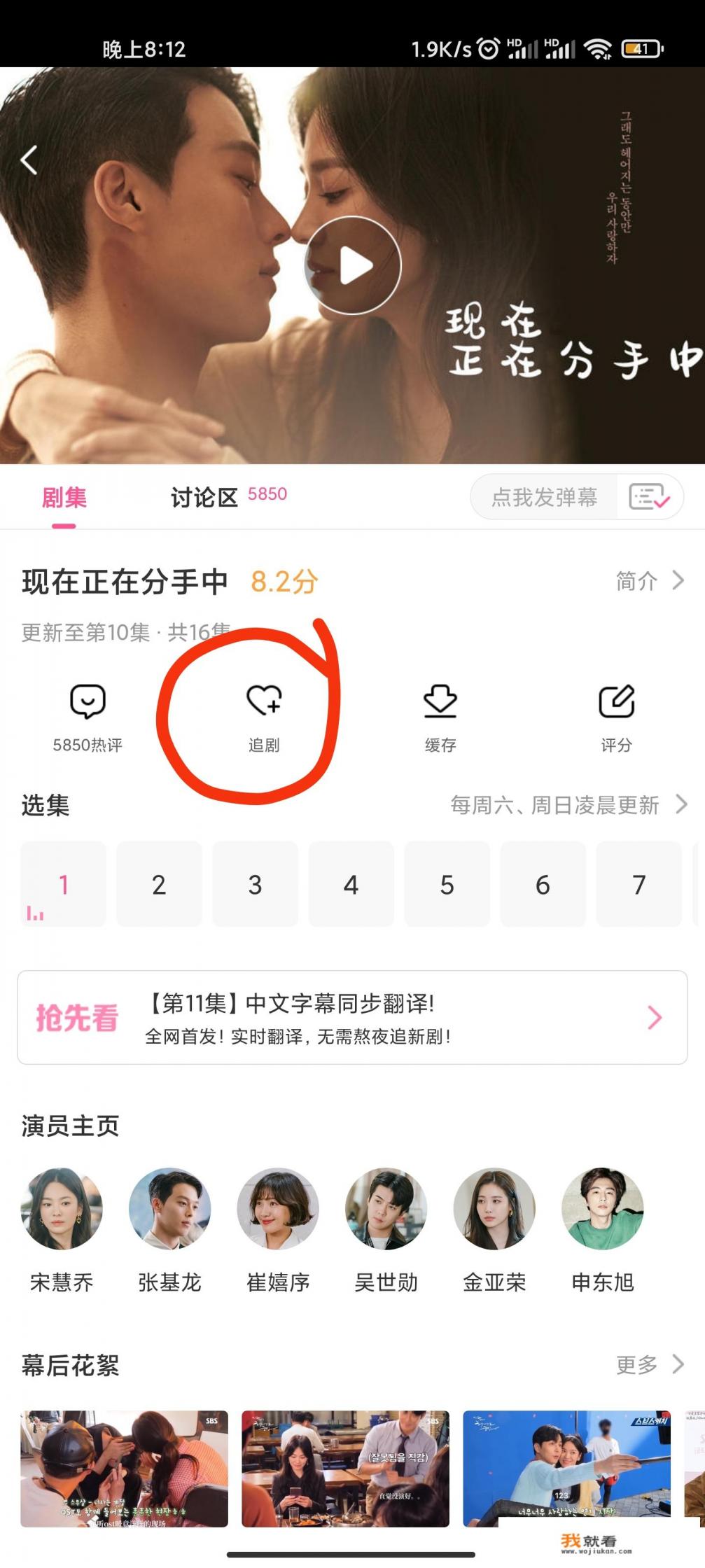Tap the orange 8.2分 rating score

[282, 581]
